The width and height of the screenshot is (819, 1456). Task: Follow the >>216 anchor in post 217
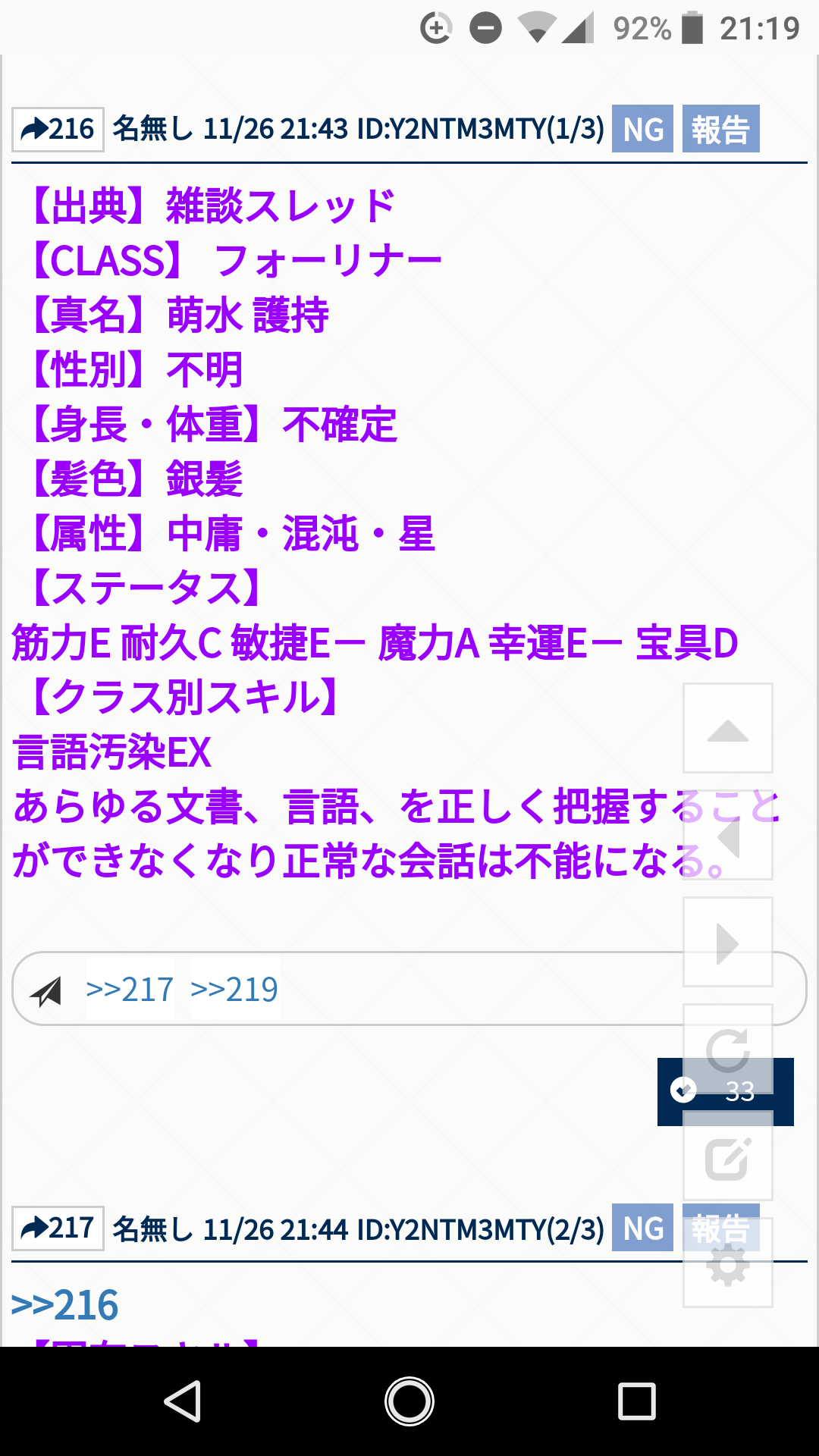coord(65,1304)
